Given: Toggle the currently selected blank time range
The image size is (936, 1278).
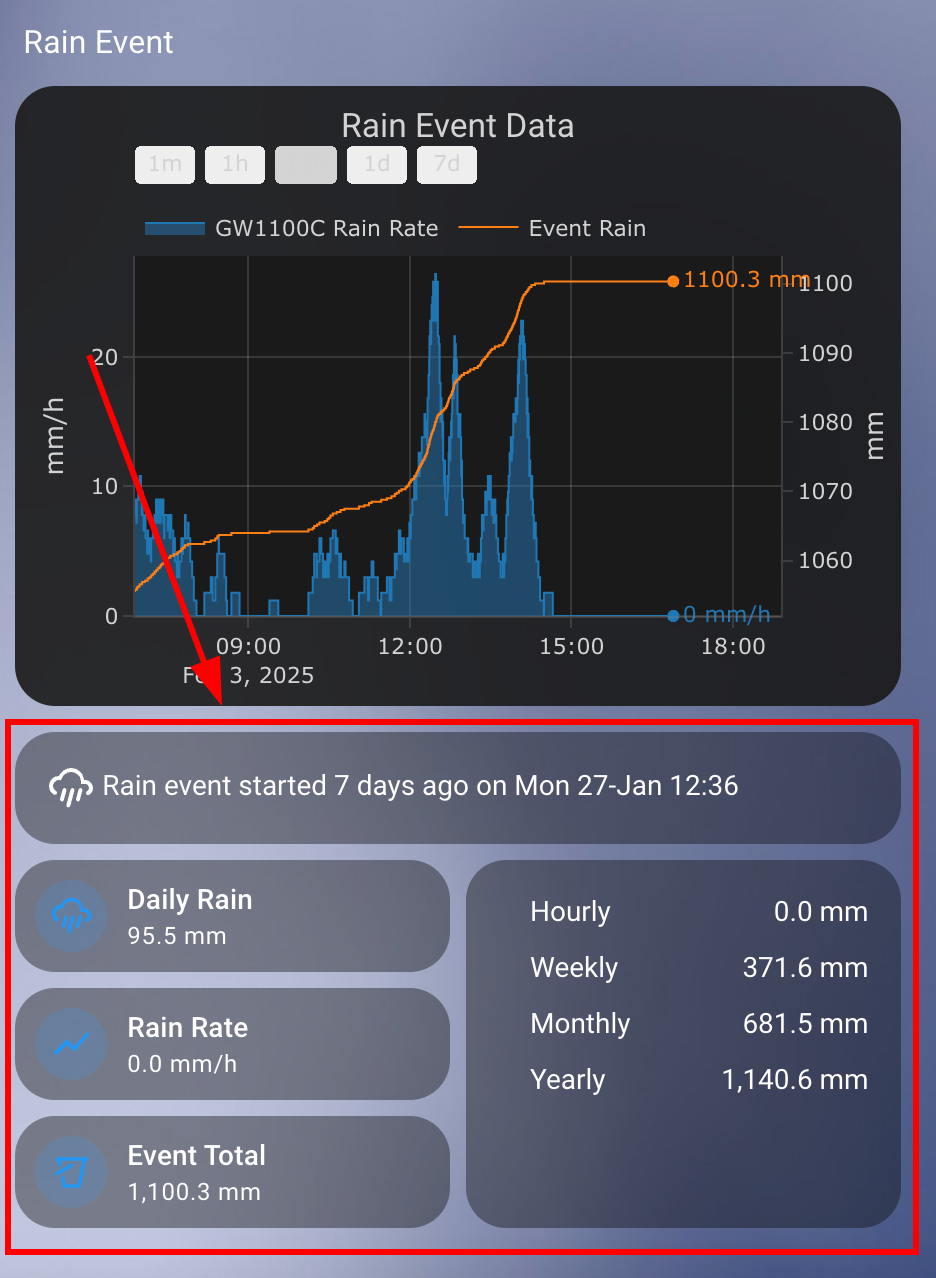Looking at the screenshot, I should (x=305, y=164).
